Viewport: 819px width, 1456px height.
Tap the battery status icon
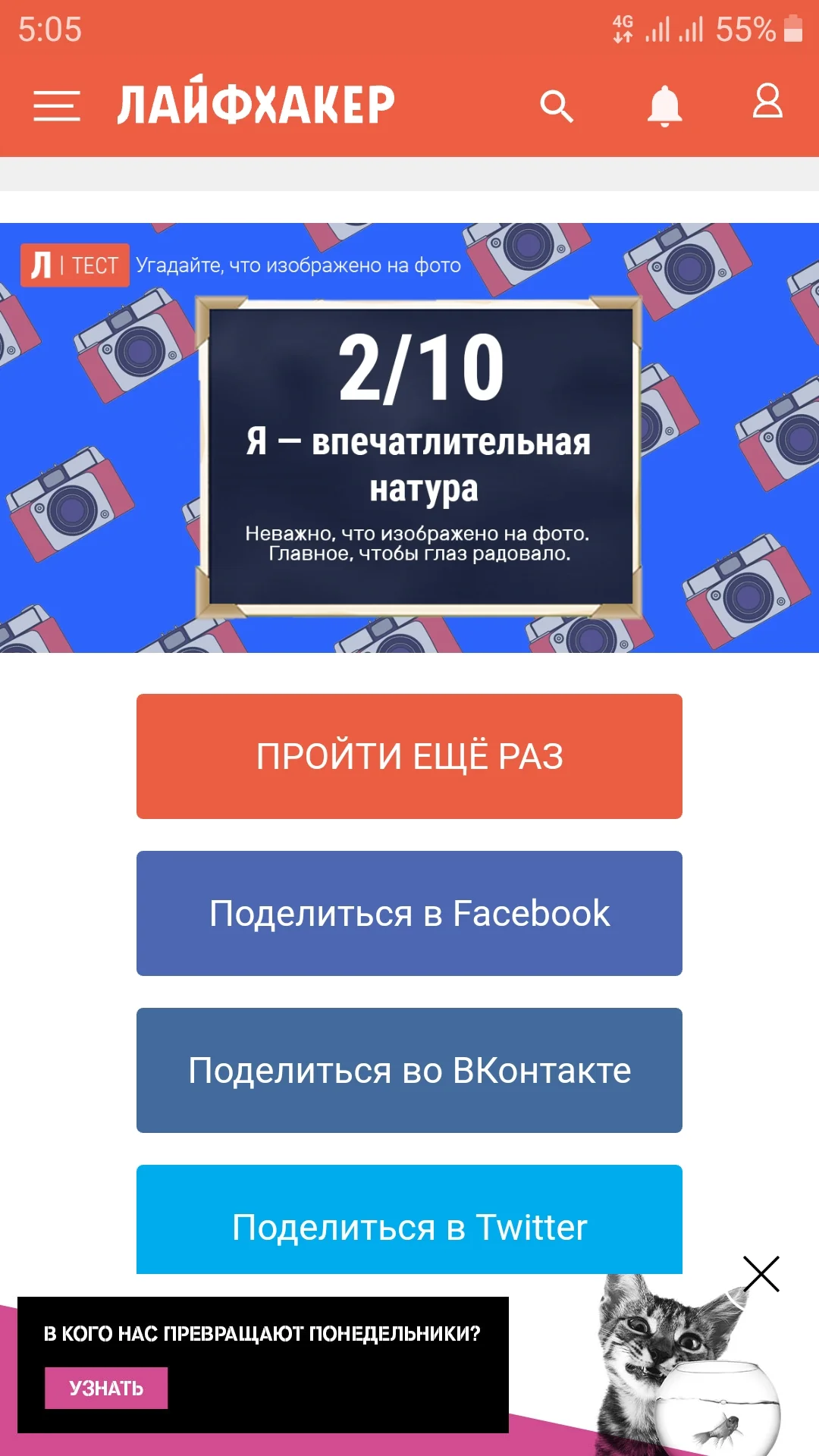793,29
